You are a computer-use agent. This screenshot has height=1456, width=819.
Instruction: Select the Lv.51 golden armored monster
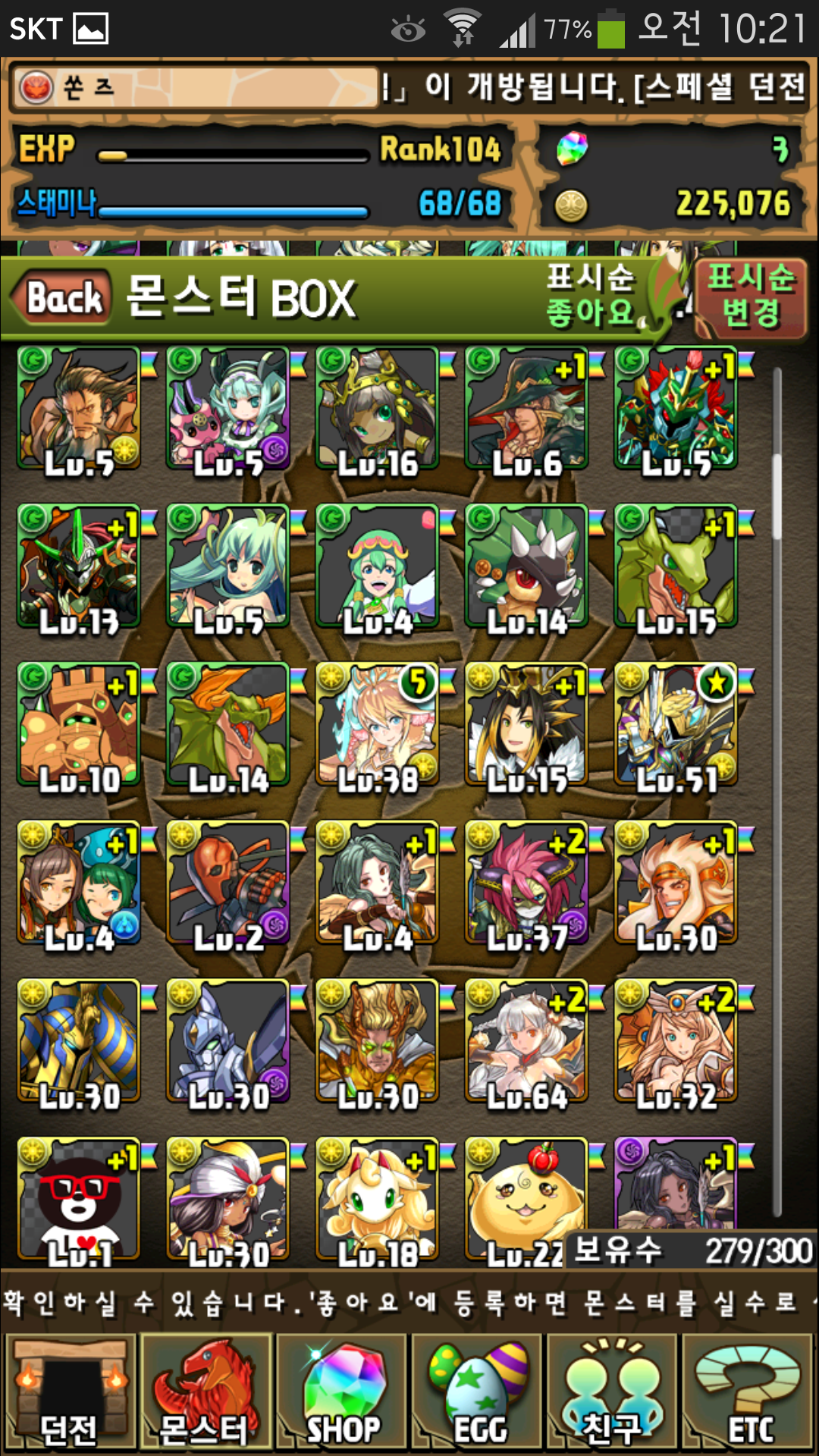[676, 724]
